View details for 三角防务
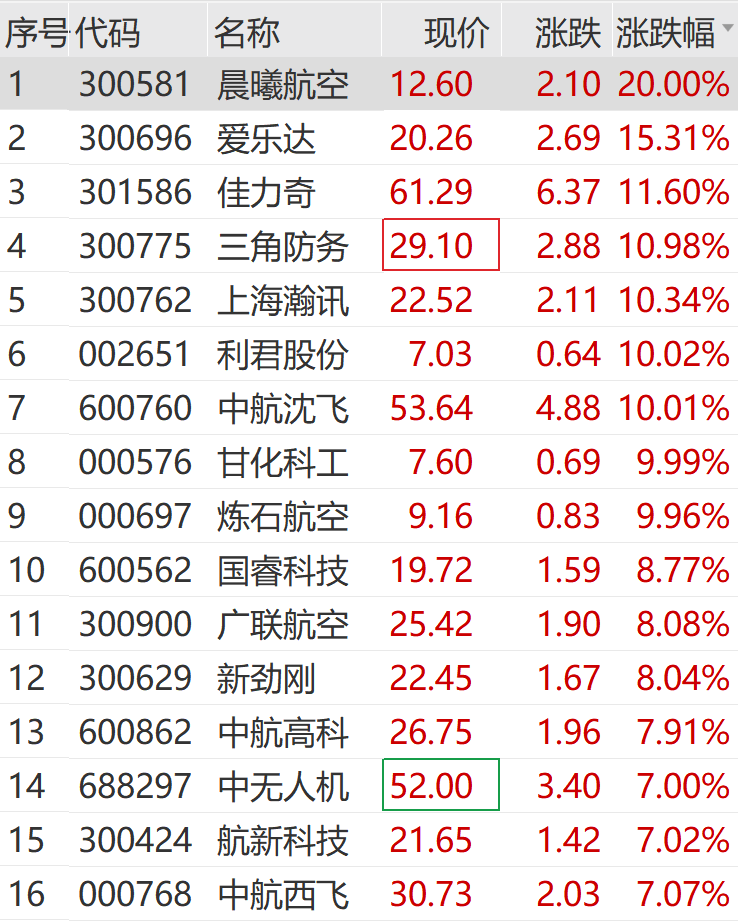 [283, 247]
